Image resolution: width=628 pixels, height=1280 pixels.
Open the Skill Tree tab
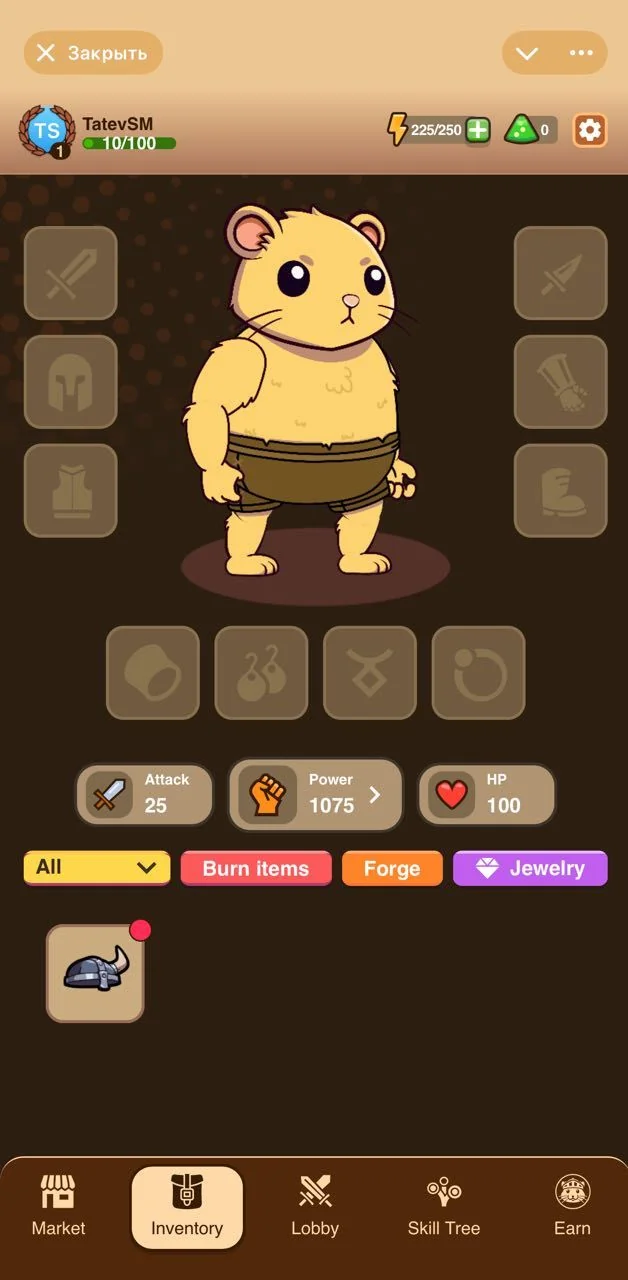pyautogui.click(x=444, y=1207)
